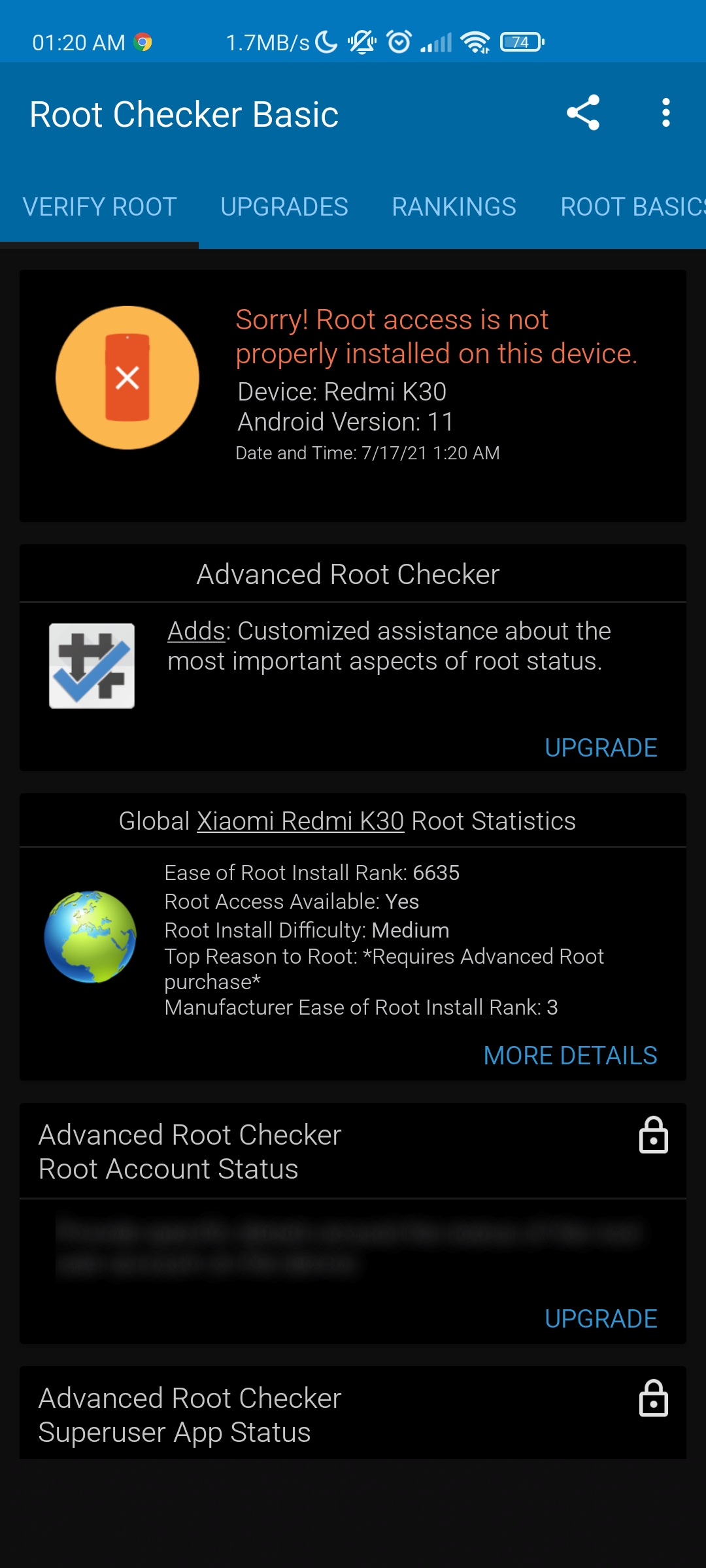Share the root check result
706x1568 pixels.
coord(583,113)
